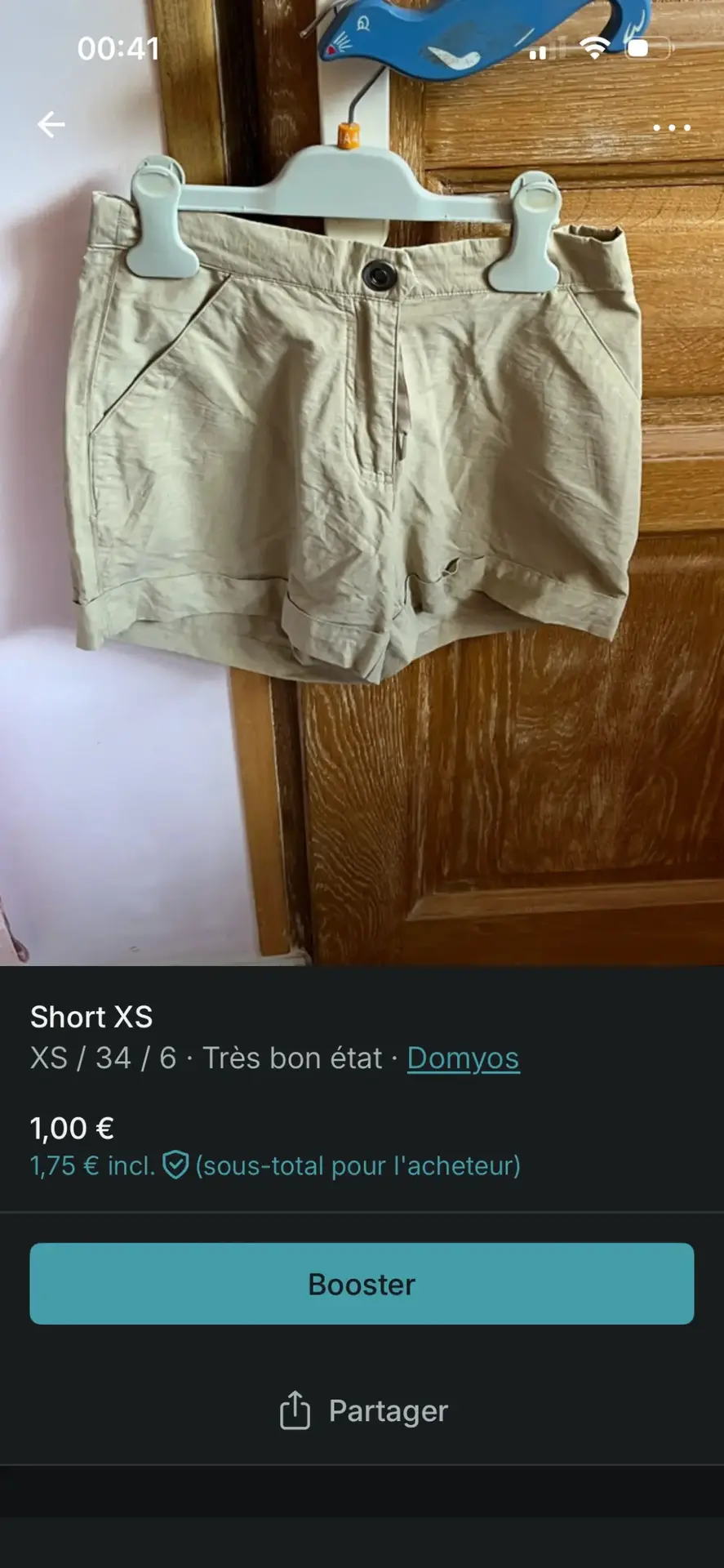Open the Domyos brand link

click(463, 1058)
